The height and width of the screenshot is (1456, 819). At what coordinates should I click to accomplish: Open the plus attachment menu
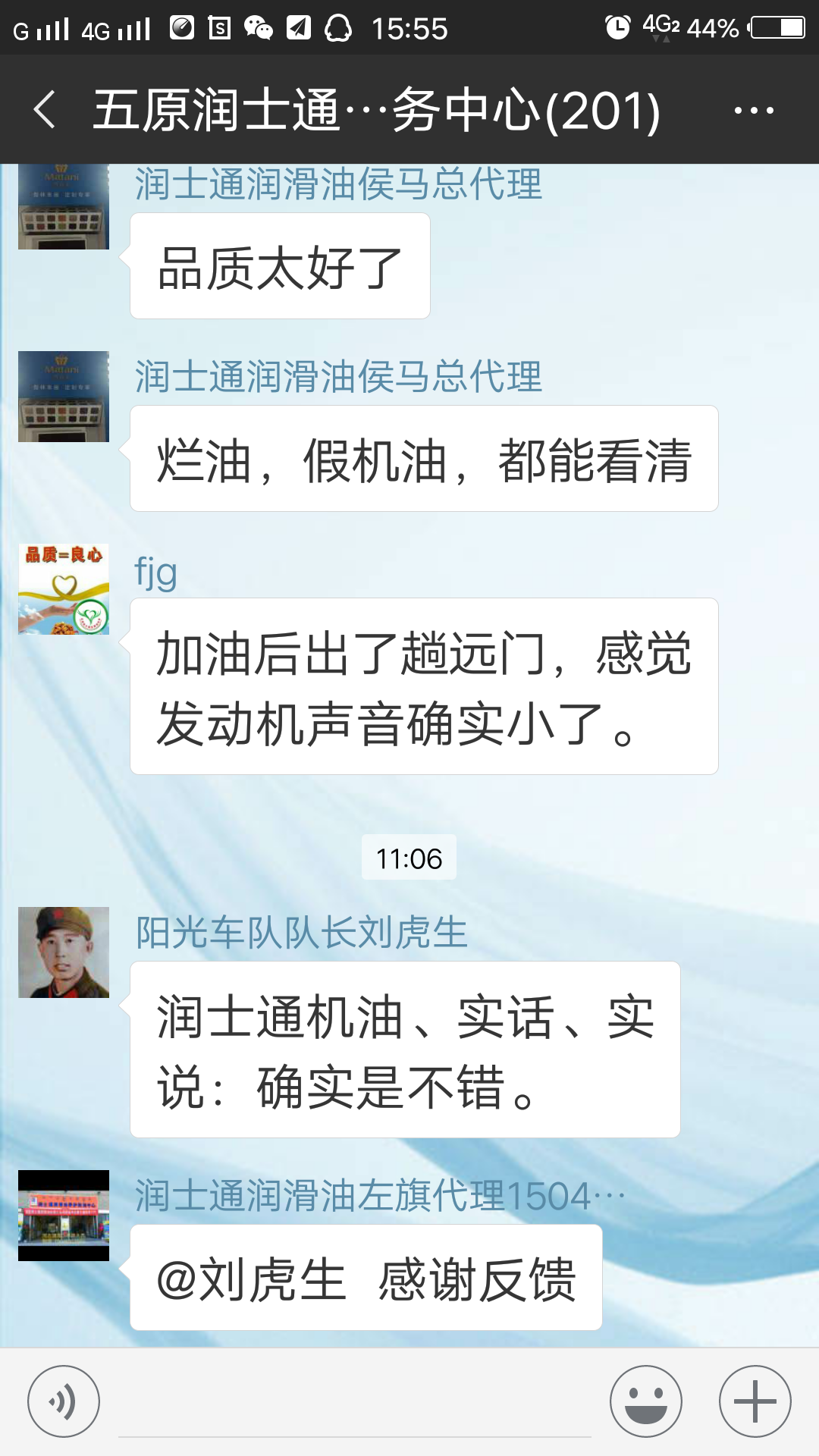click(755, 1401)
